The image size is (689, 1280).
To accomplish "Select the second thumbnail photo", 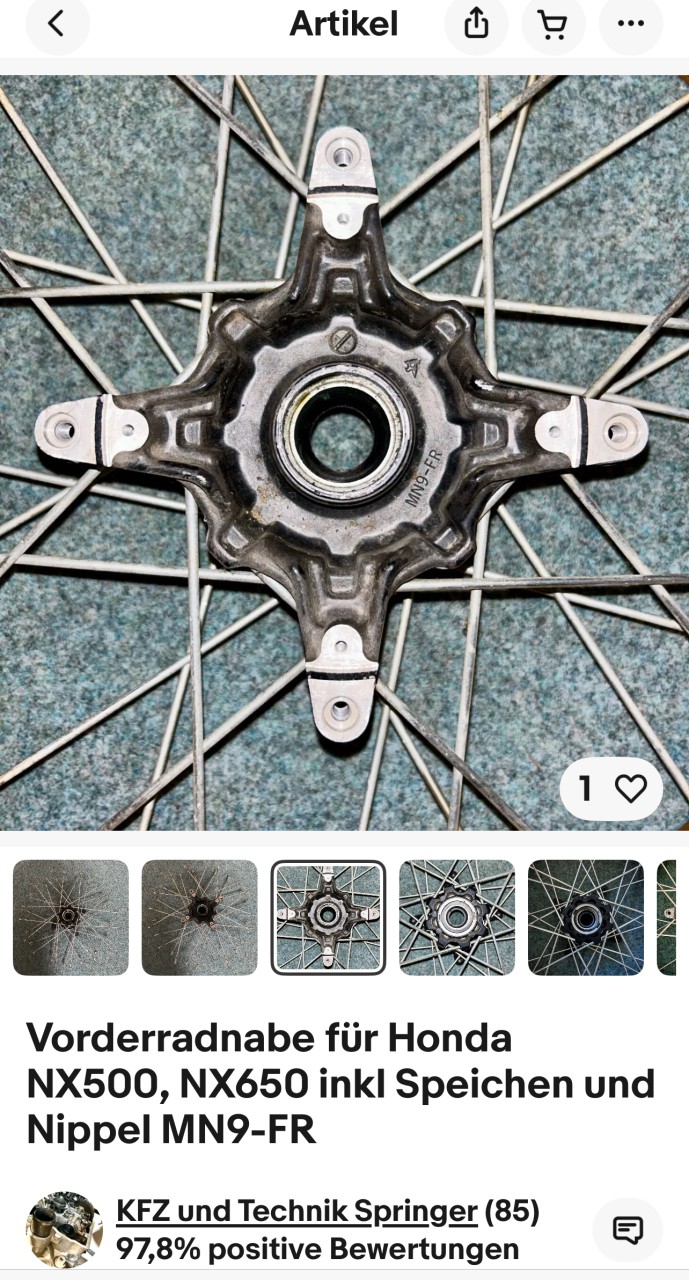I will [199, 917].
